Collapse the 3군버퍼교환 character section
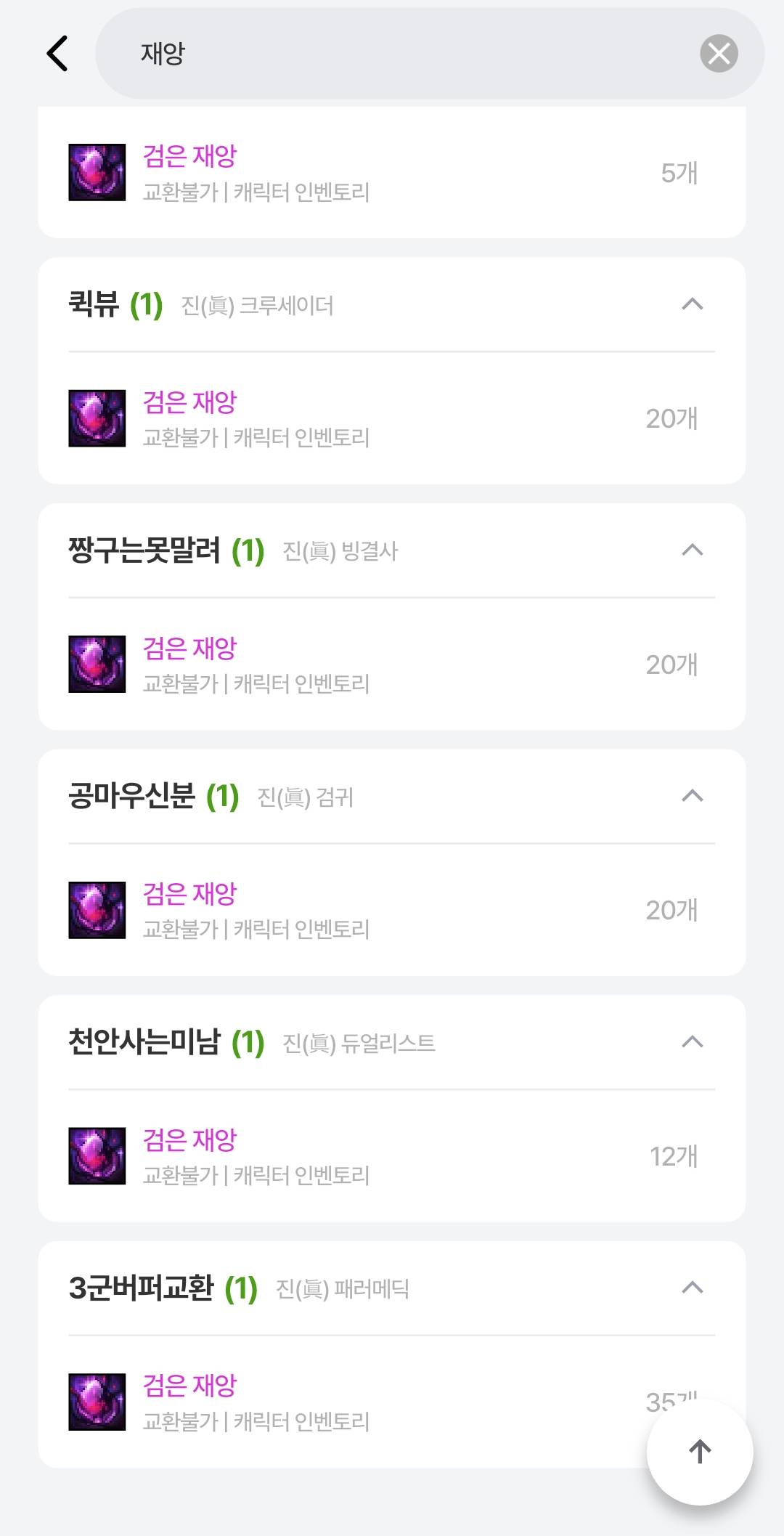The width and height of the screenshot is (784, 1536). (693, 1288)
